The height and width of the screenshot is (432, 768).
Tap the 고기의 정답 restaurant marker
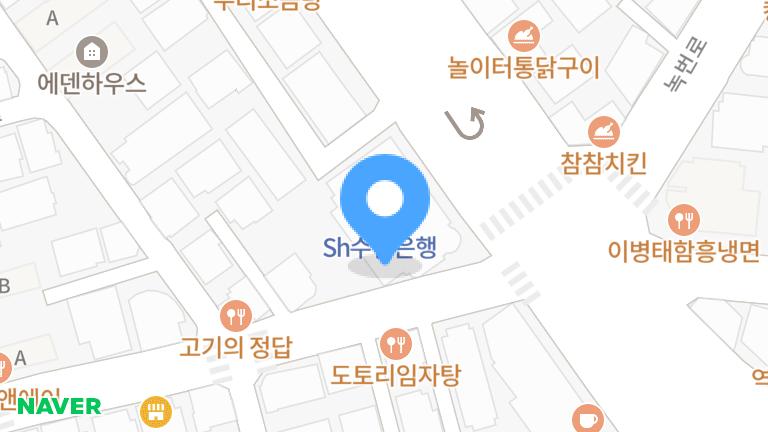tap(237, 317)
